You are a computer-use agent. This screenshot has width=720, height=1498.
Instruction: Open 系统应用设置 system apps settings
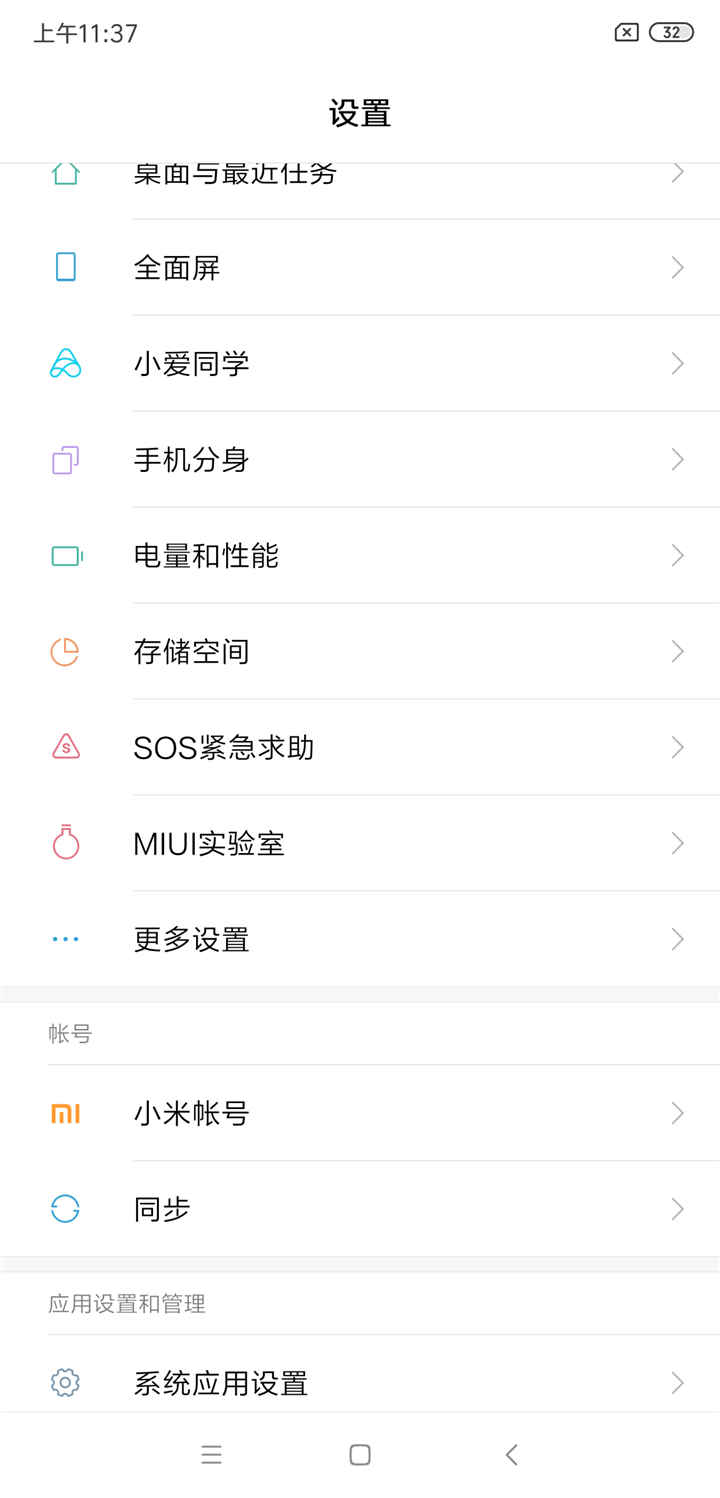pyautogui.click(x=360, y=1383)
